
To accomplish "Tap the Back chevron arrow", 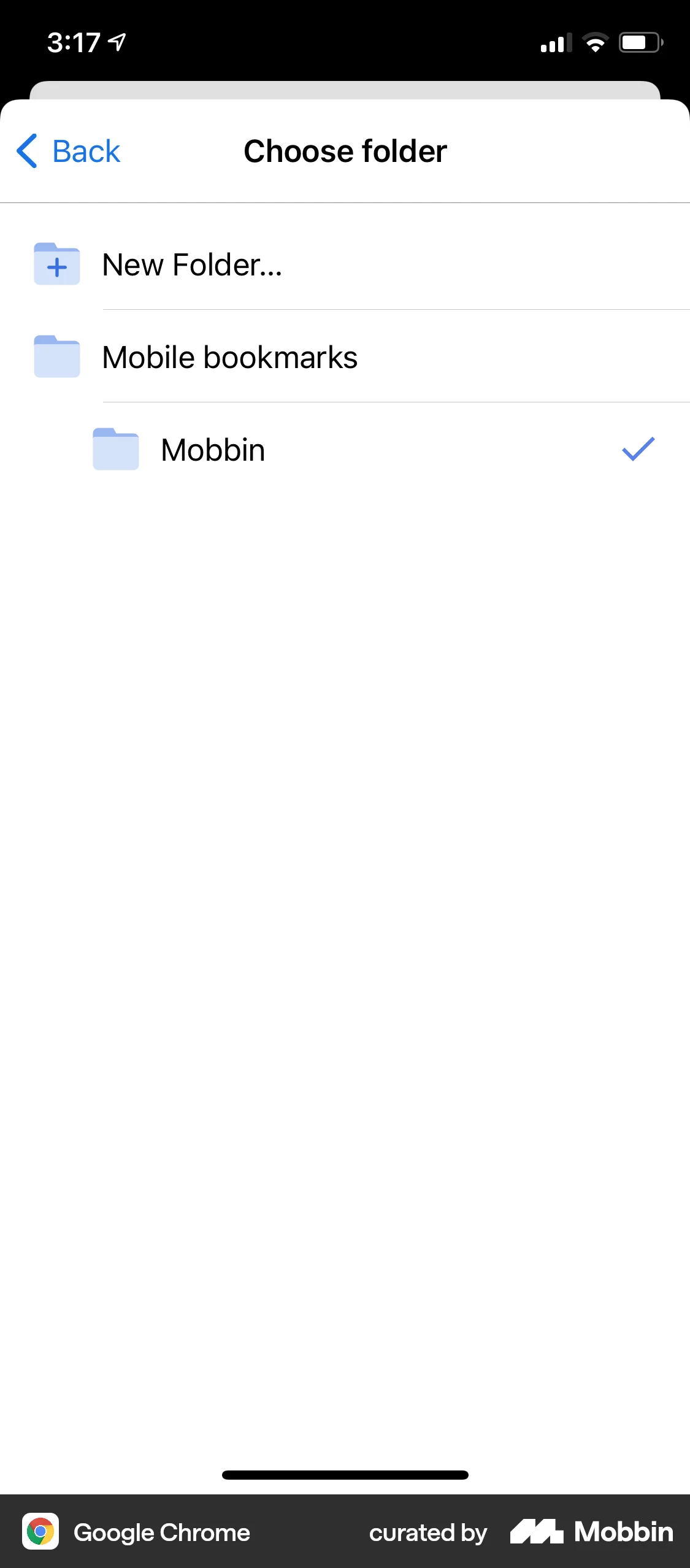I will (26, 150).
